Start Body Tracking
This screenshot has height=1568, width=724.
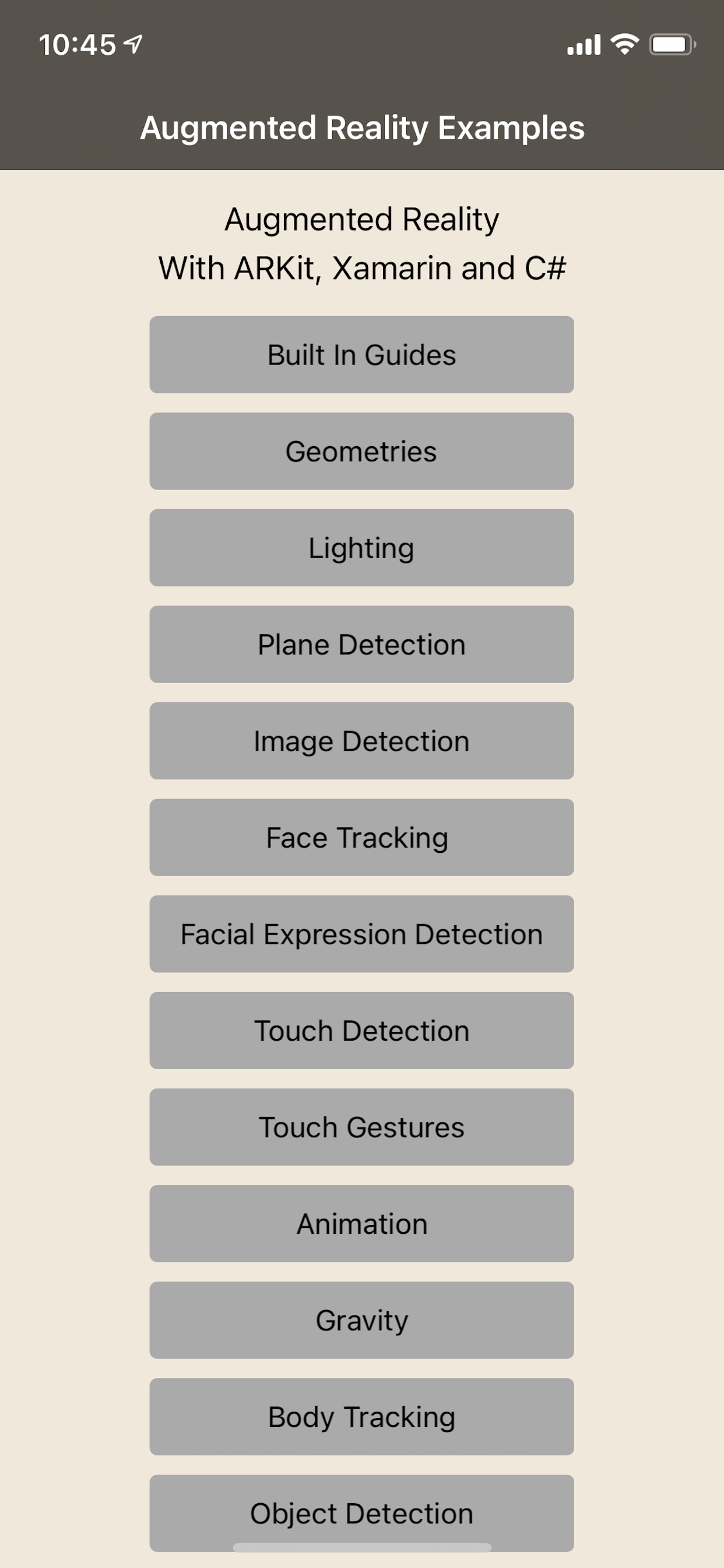click(x=361, y=1416)
